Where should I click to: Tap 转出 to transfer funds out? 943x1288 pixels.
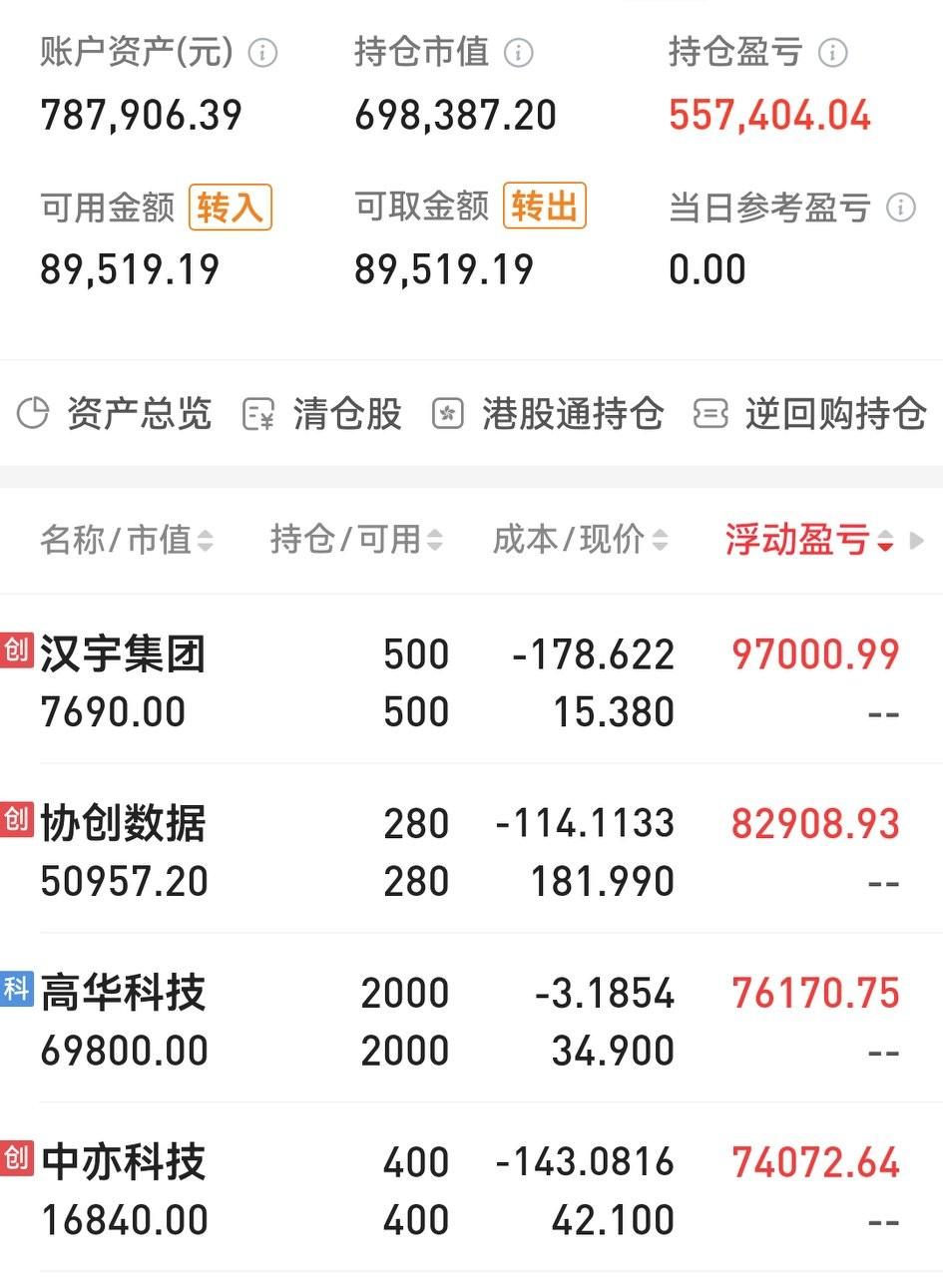tap(544, 207)
